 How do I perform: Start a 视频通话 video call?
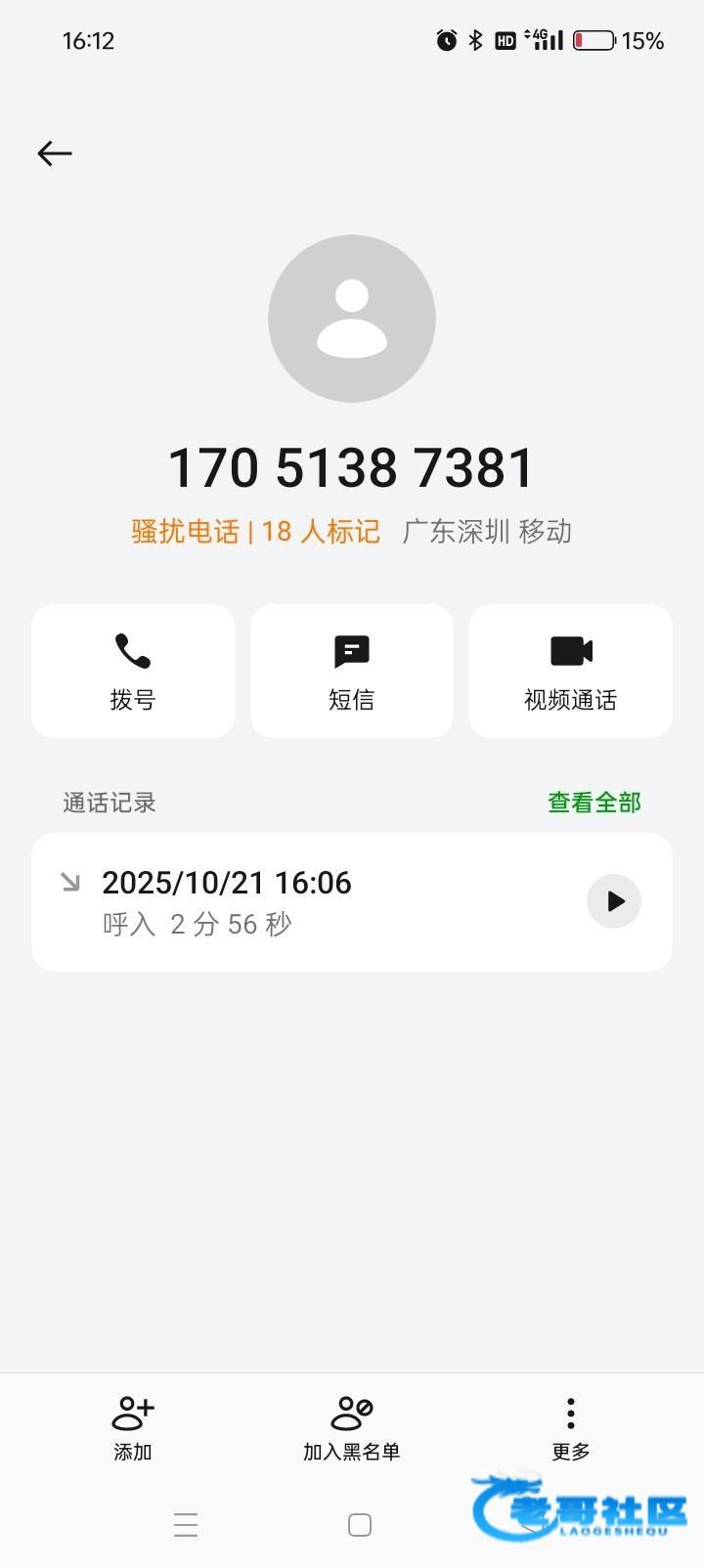pos(571,671)
